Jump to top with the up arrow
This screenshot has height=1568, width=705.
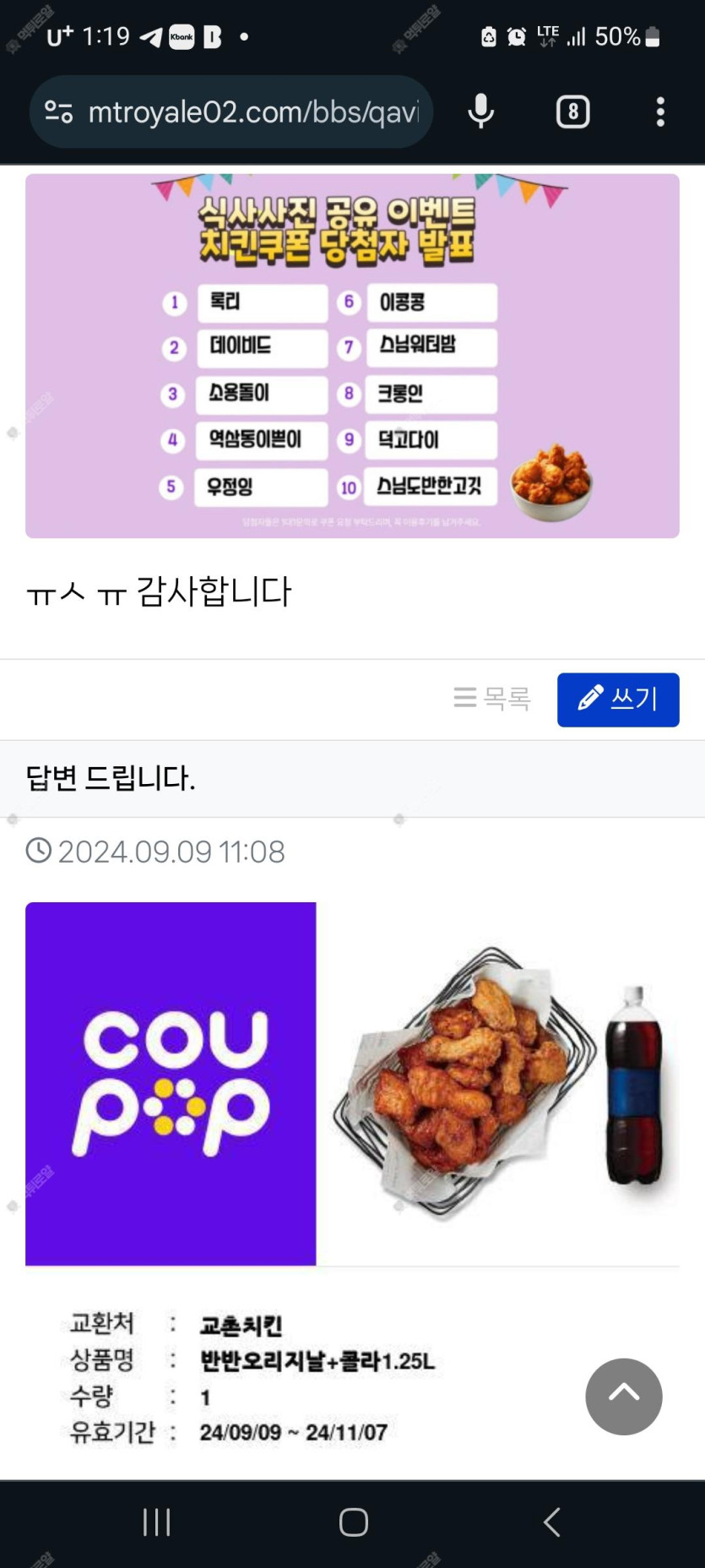point(623,1396)
